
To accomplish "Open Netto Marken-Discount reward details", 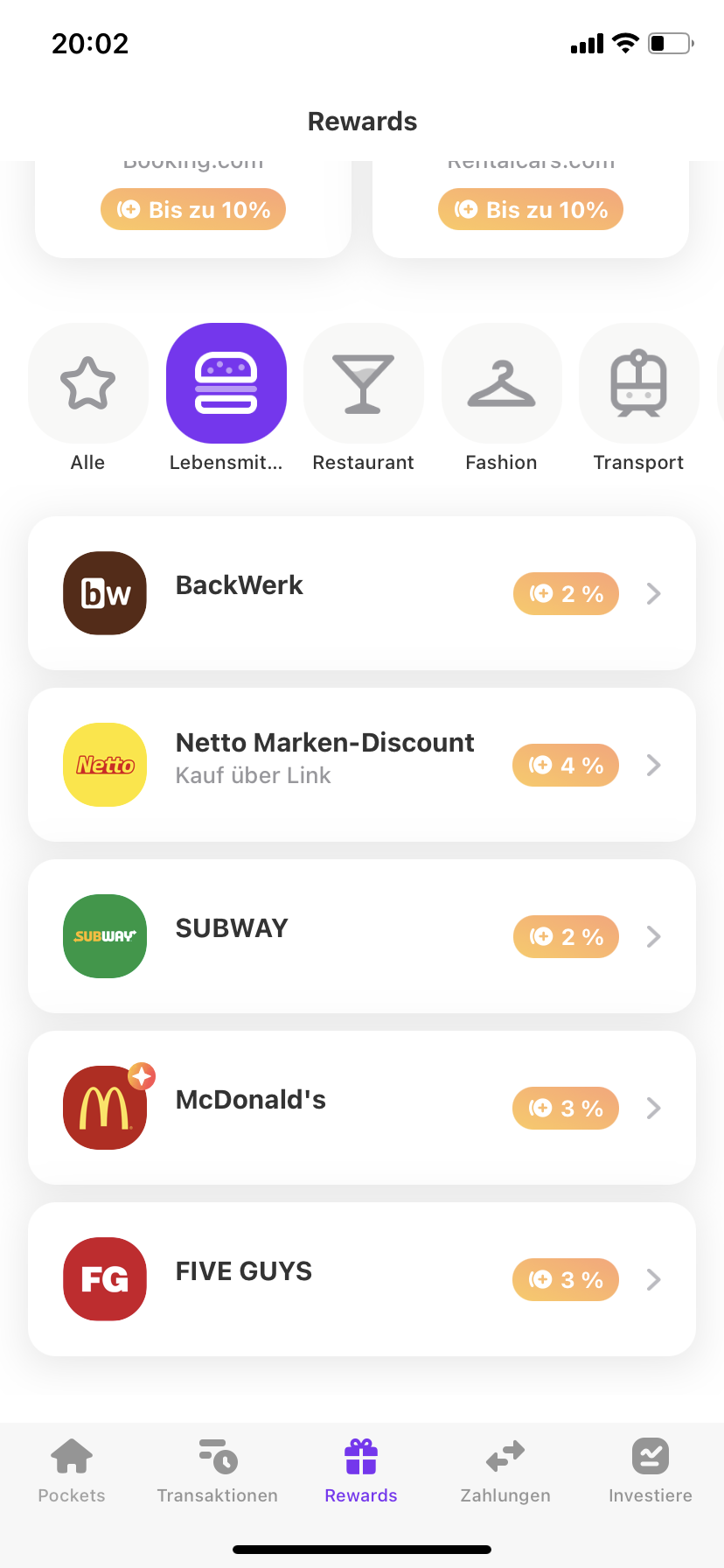I will click(x=362, y=765).
